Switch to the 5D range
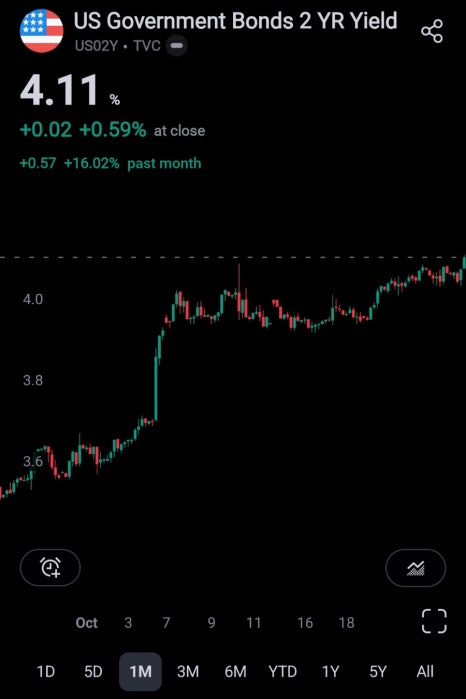Image resolution: width=466 pixels, height=699 pixels. [x=93, y=671]
